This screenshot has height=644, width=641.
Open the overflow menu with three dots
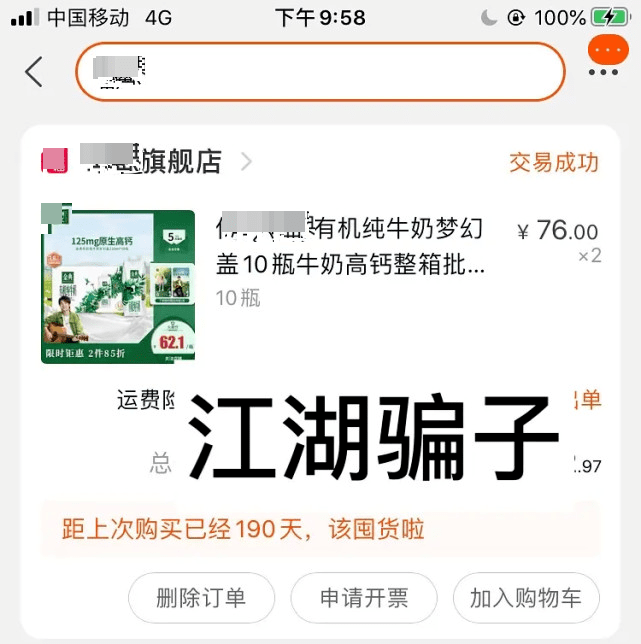click(x=603, y=72)
